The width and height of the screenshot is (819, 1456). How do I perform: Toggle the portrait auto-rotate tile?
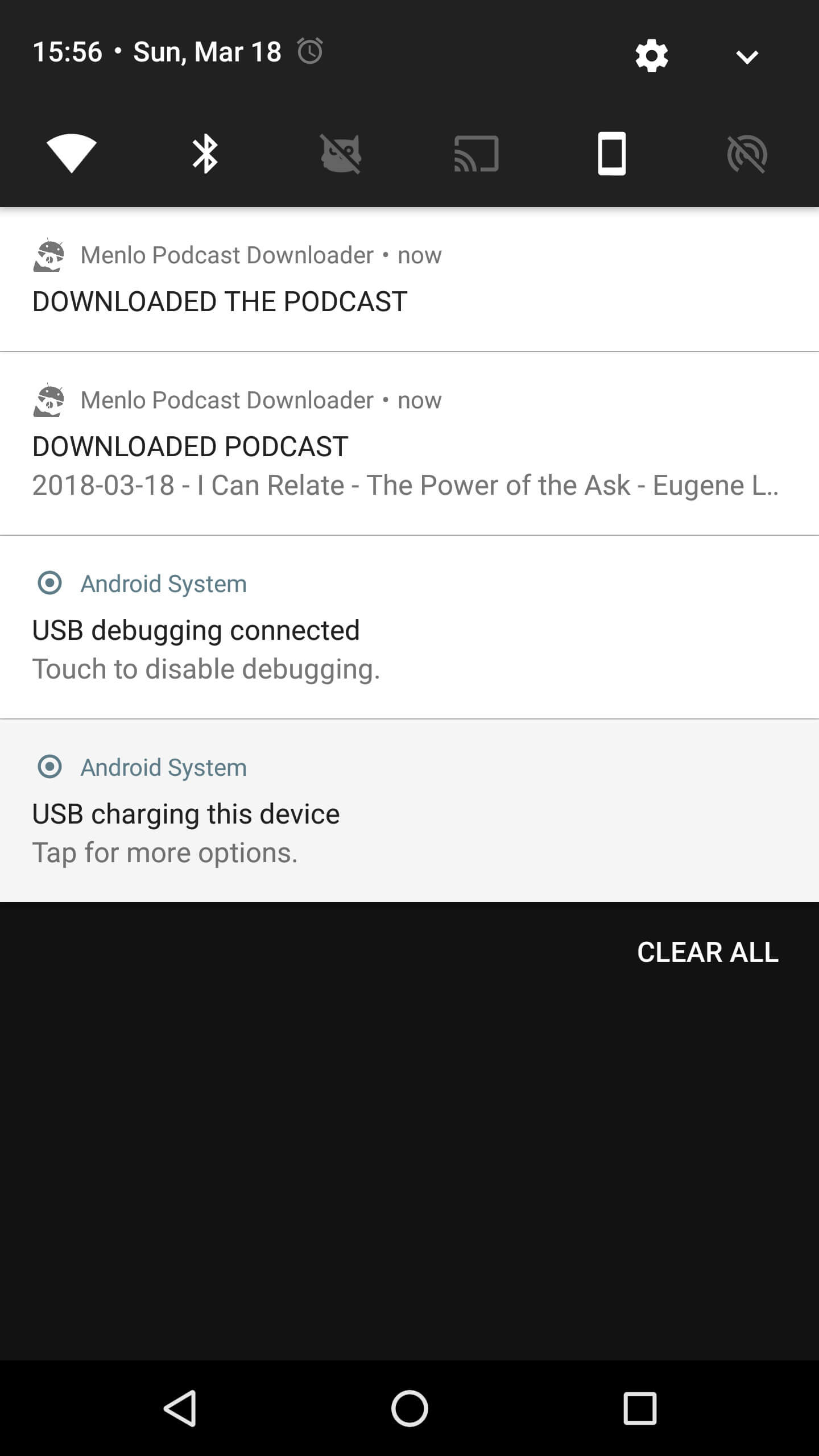pyautogui.click(x=612, y=154)
